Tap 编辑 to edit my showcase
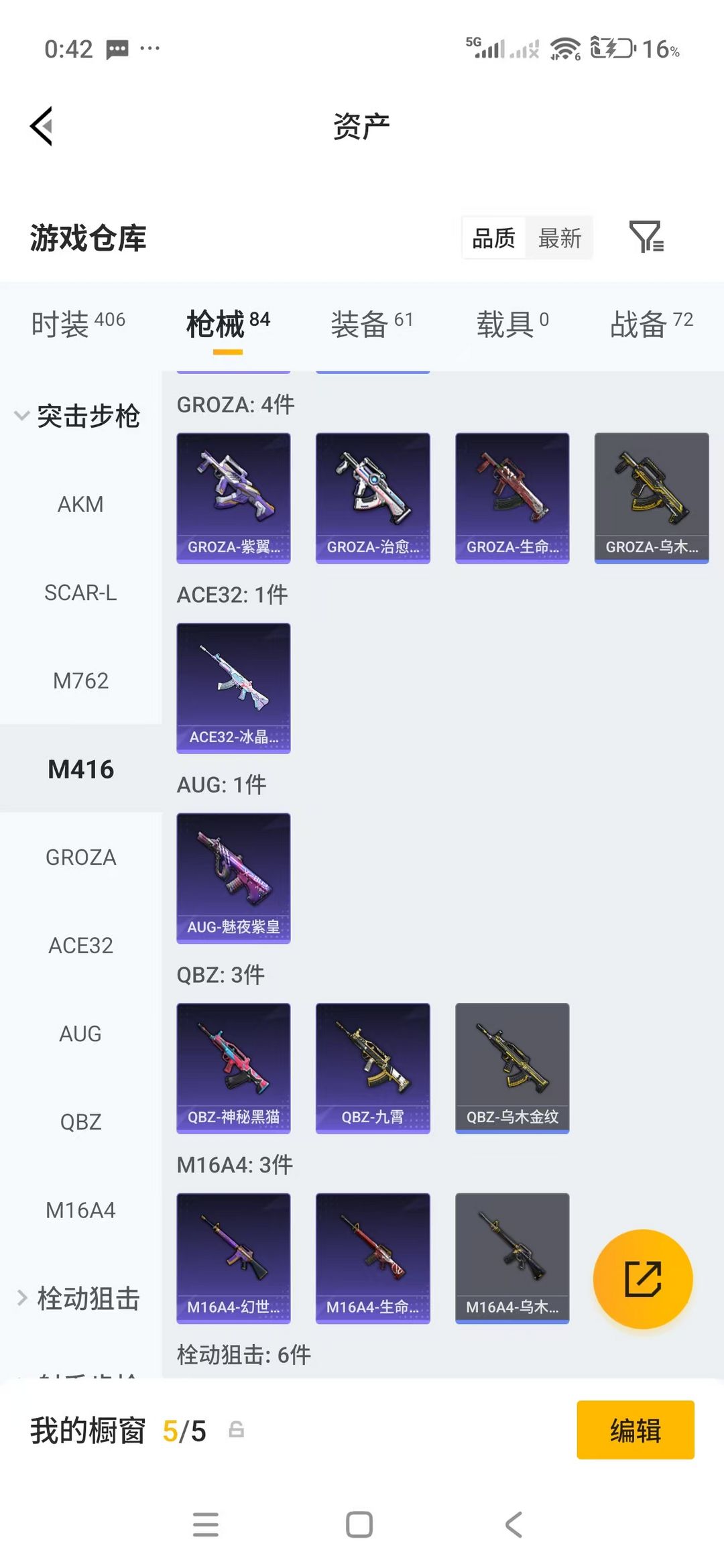This screenshot has width=724, height=1568. [x=635, y=1430]
